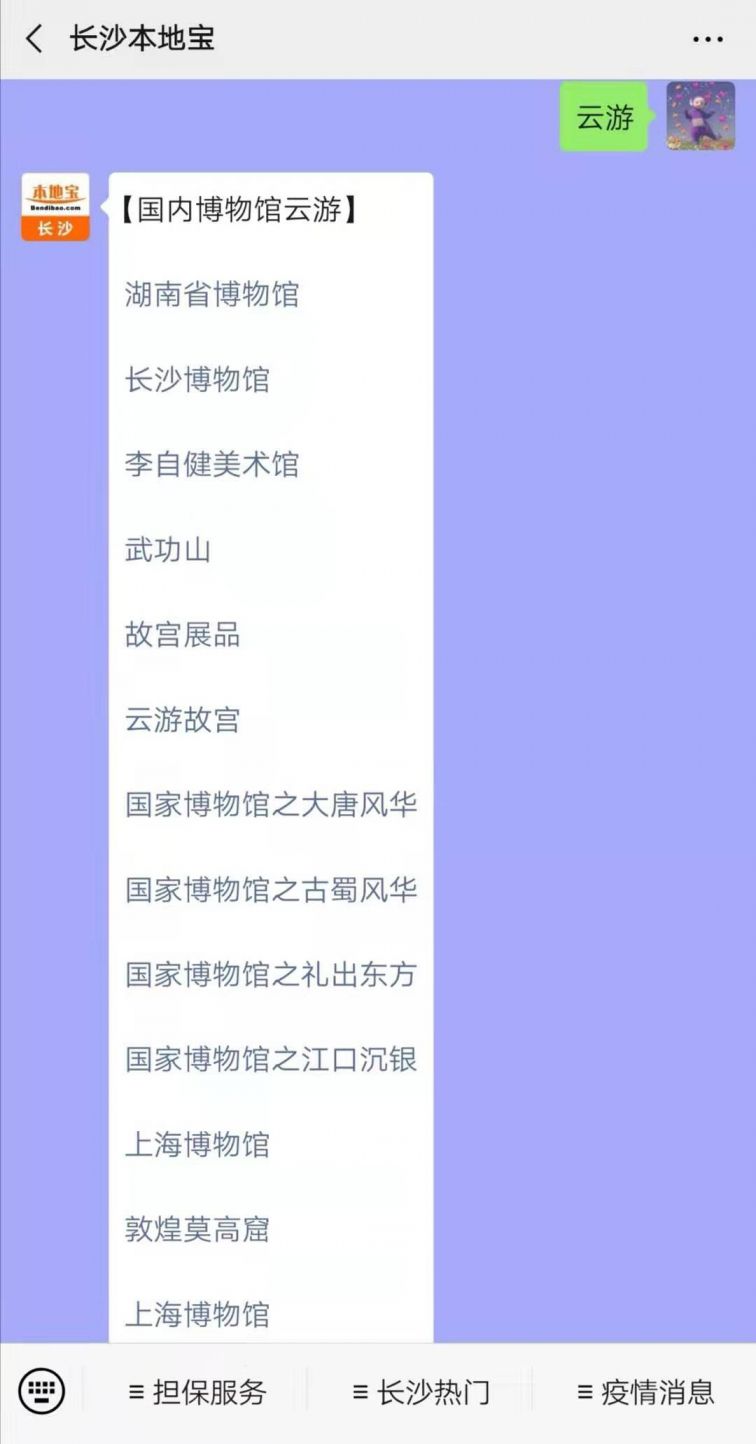The height and width of the screenshot is (1444, 756).
Task: Open the 长沙博物馆 link
Action: 197,379
